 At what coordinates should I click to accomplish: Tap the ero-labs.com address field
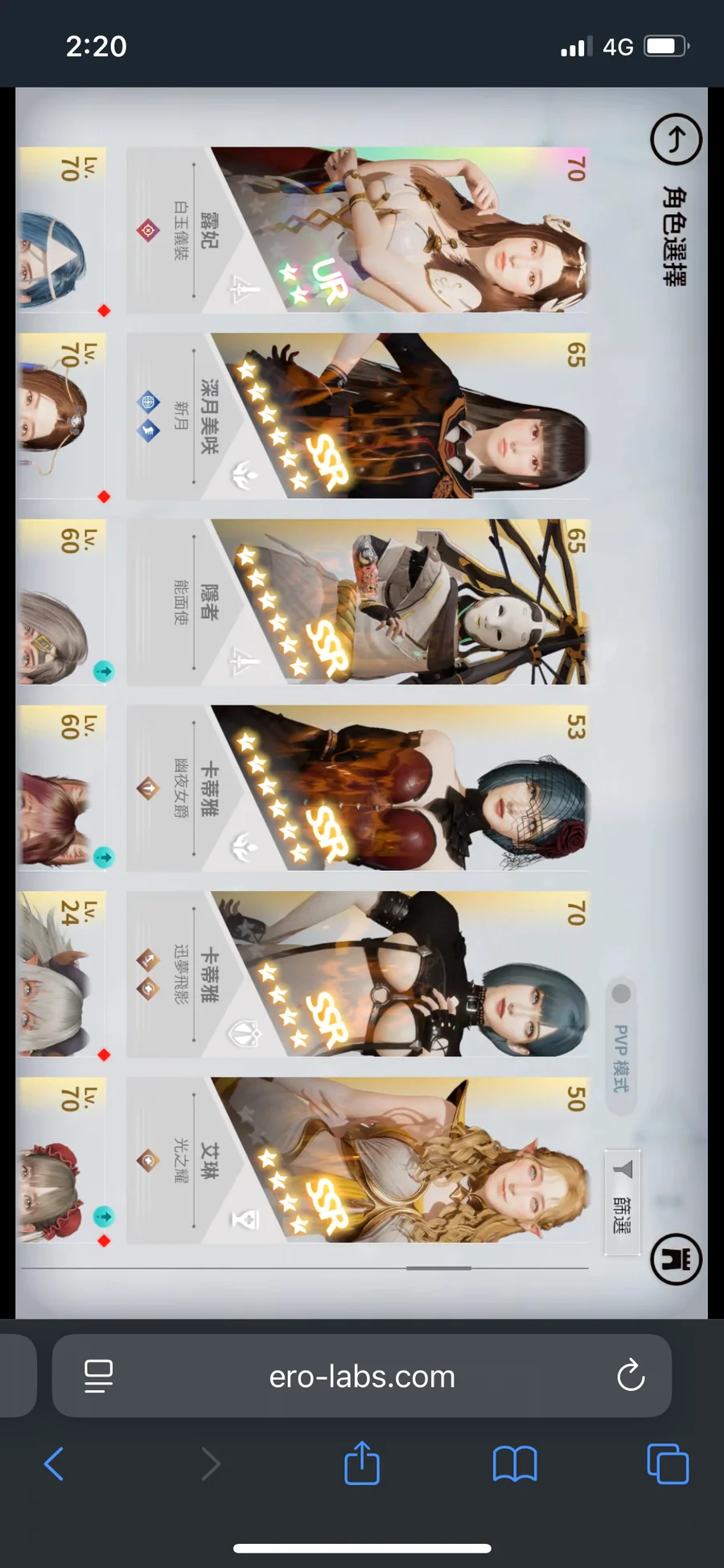click(362, 1376)
